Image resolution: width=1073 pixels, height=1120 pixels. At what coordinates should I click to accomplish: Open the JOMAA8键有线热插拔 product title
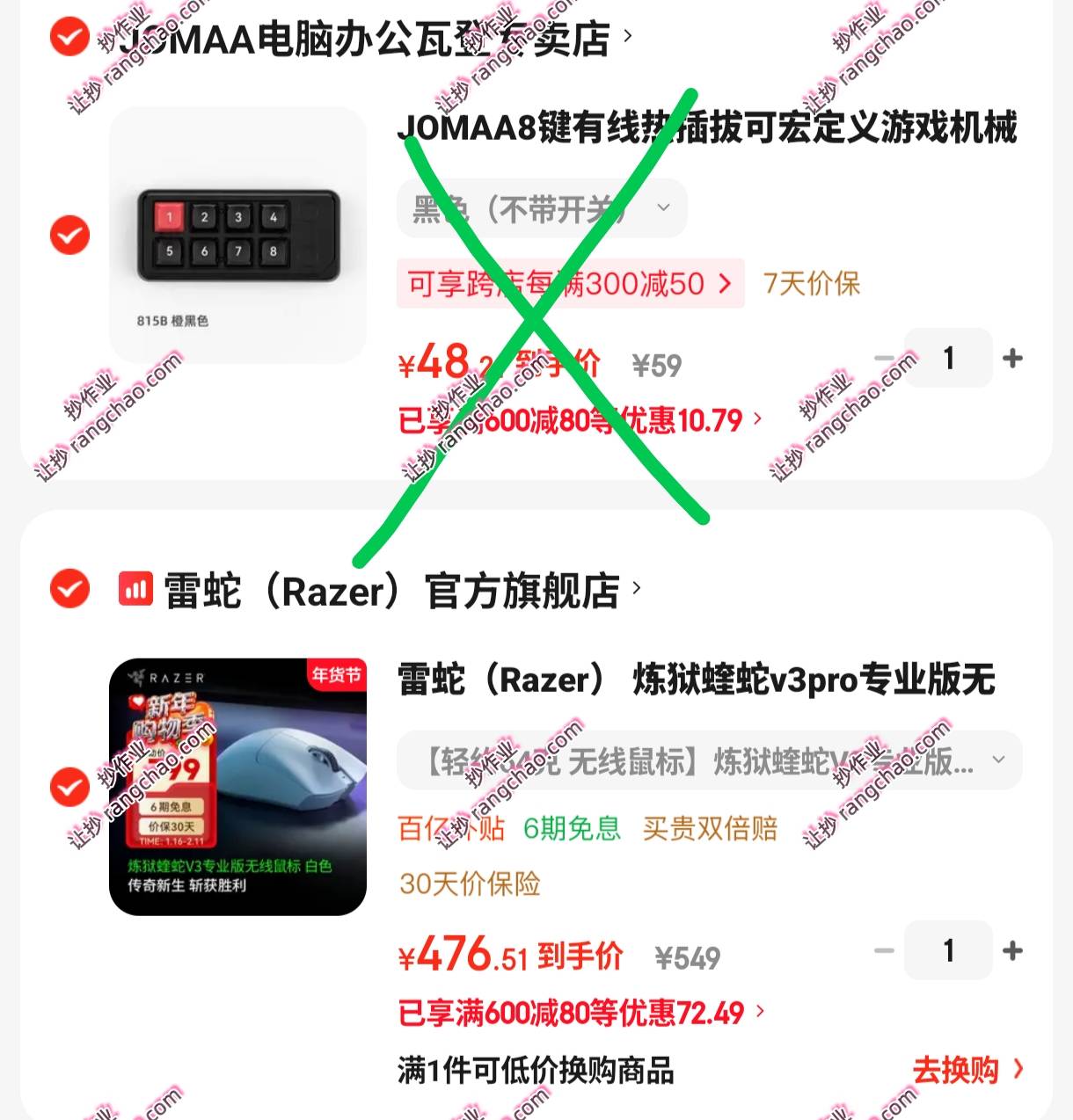[x=706, y=127]
